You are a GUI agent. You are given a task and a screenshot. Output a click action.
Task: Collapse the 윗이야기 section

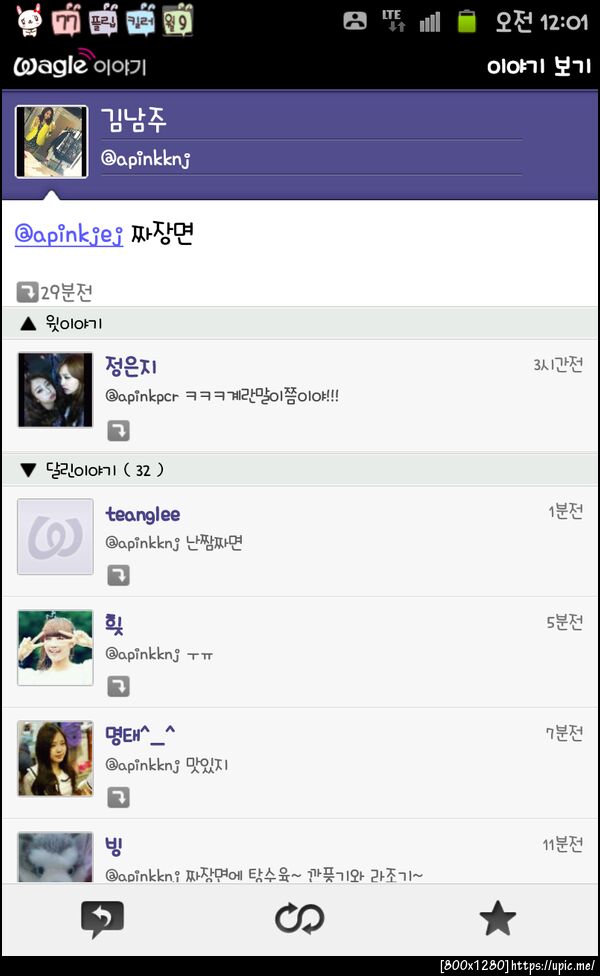(x=62, y=324)
